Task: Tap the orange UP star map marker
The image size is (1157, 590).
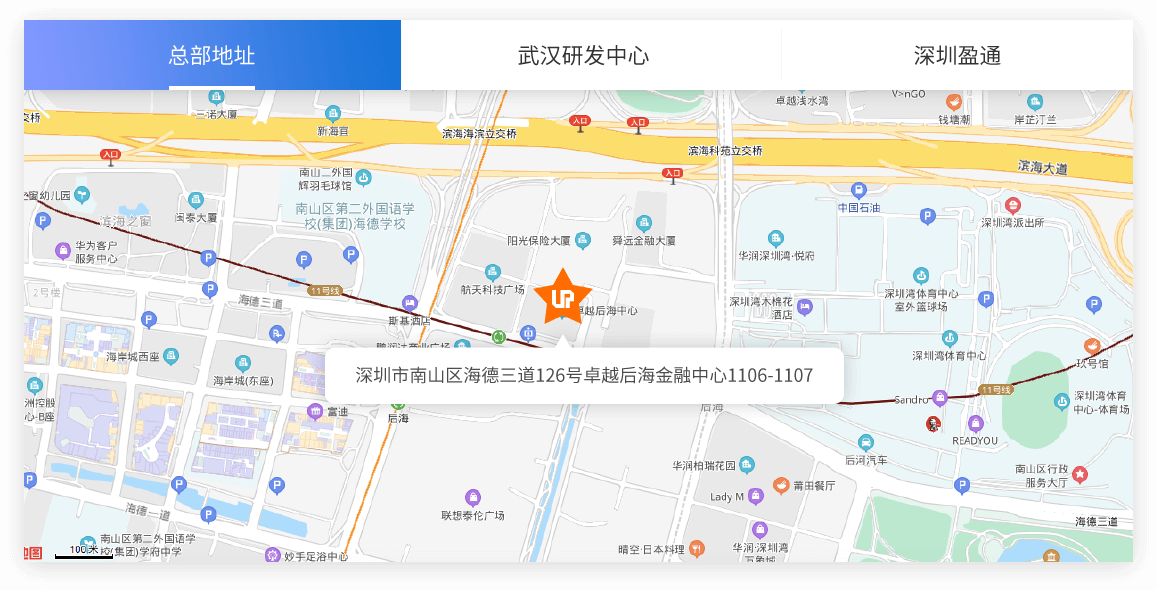Action: tap(563, 297)
